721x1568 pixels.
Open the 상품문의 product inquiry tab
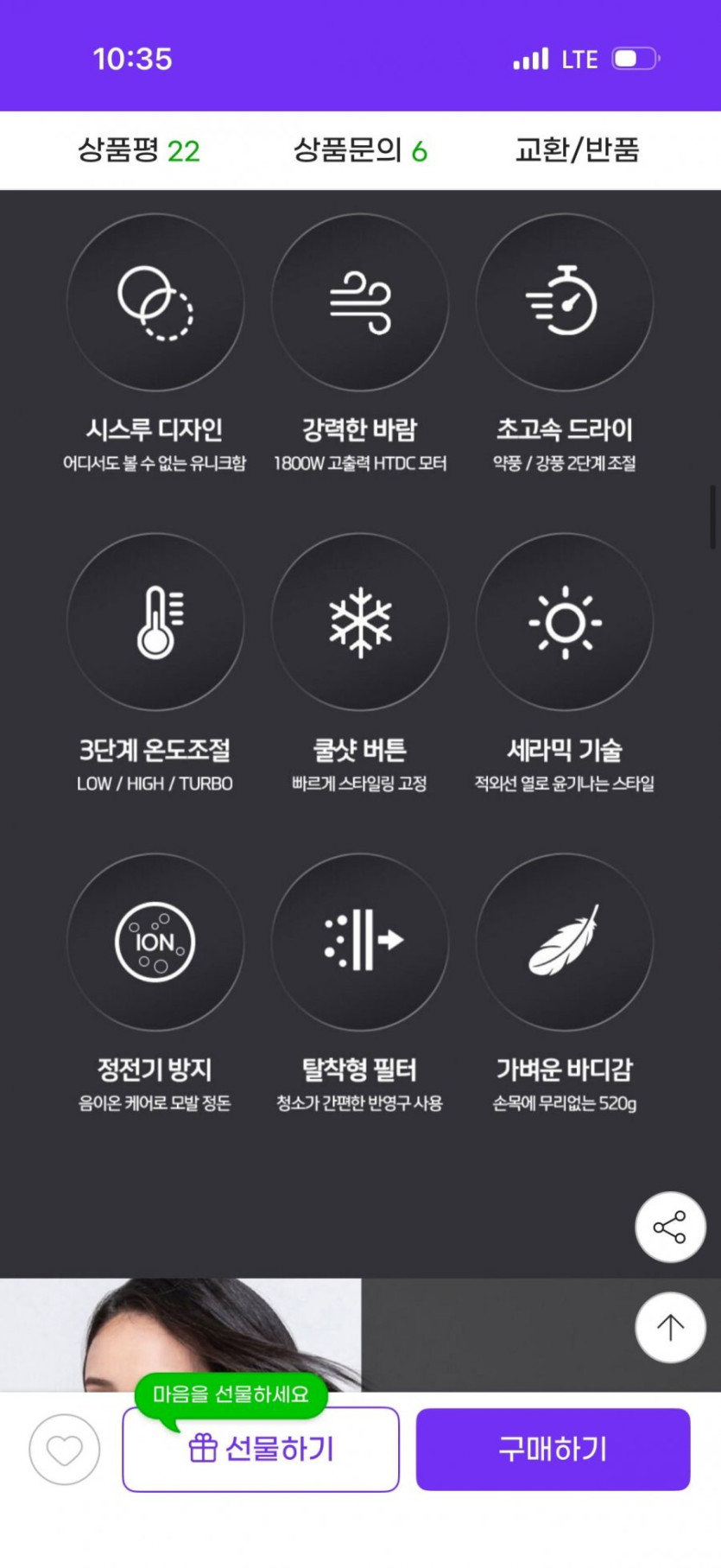coord(360,150)
